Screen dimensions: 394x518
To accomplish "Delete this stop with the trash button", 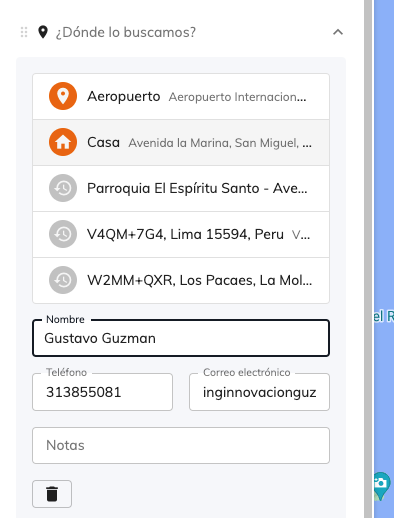I will click(52, 494).
